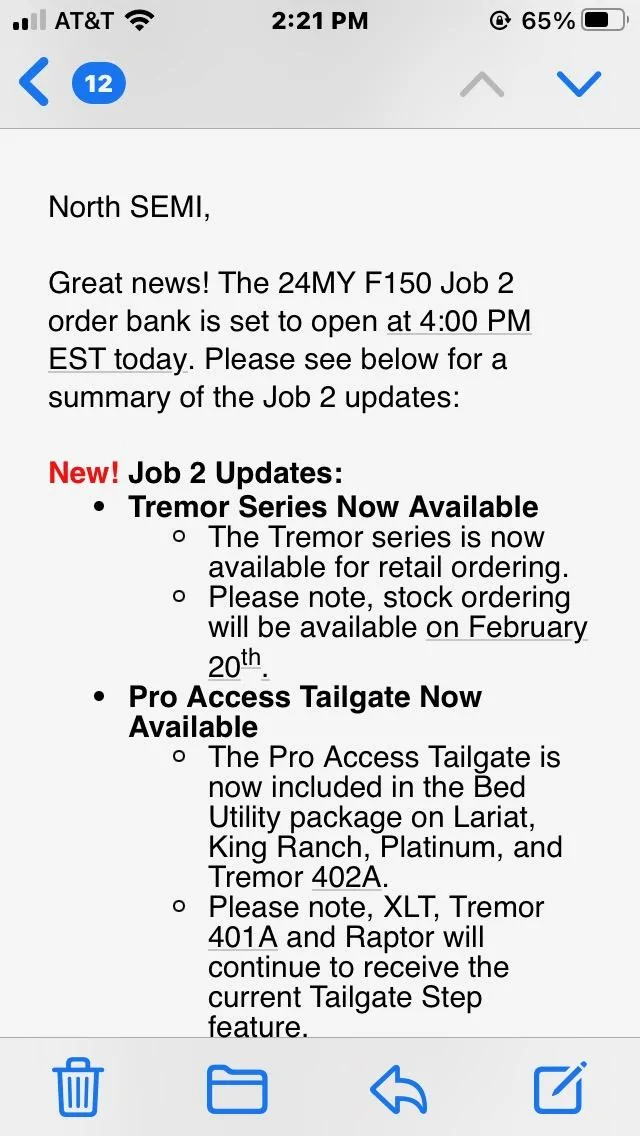Tap the underlined 401A code
This screenshot has width=640, height=1136.
point(245,937)
